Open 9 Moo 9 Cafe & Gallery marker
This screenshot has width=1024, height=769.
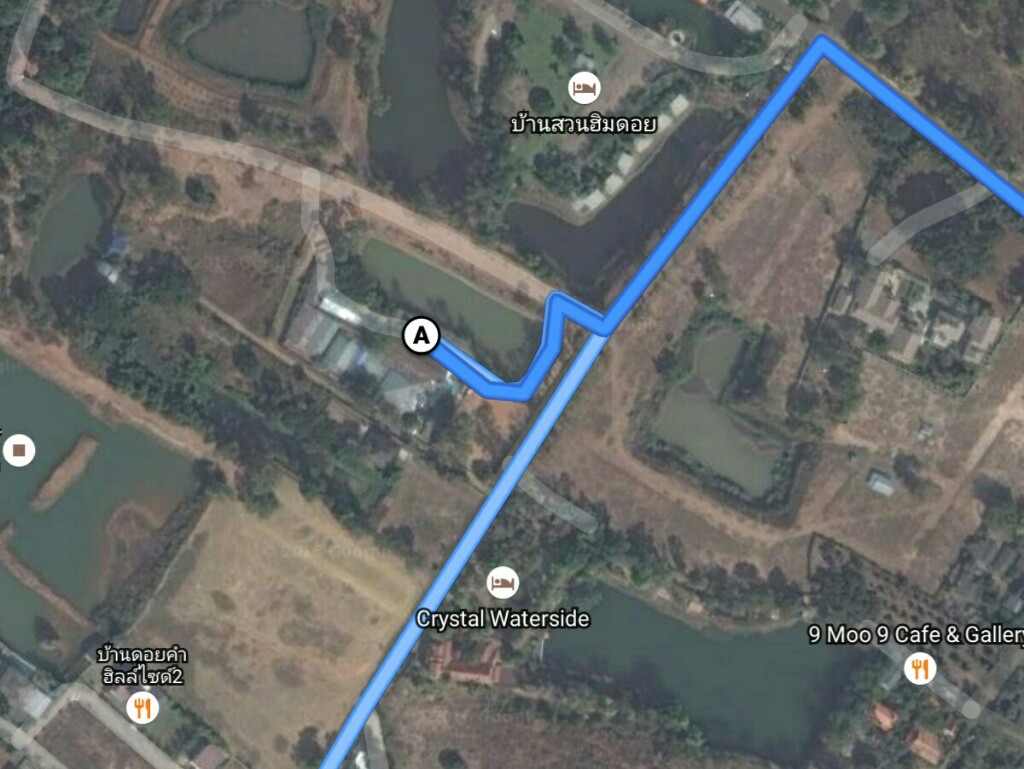coord(919,668)
